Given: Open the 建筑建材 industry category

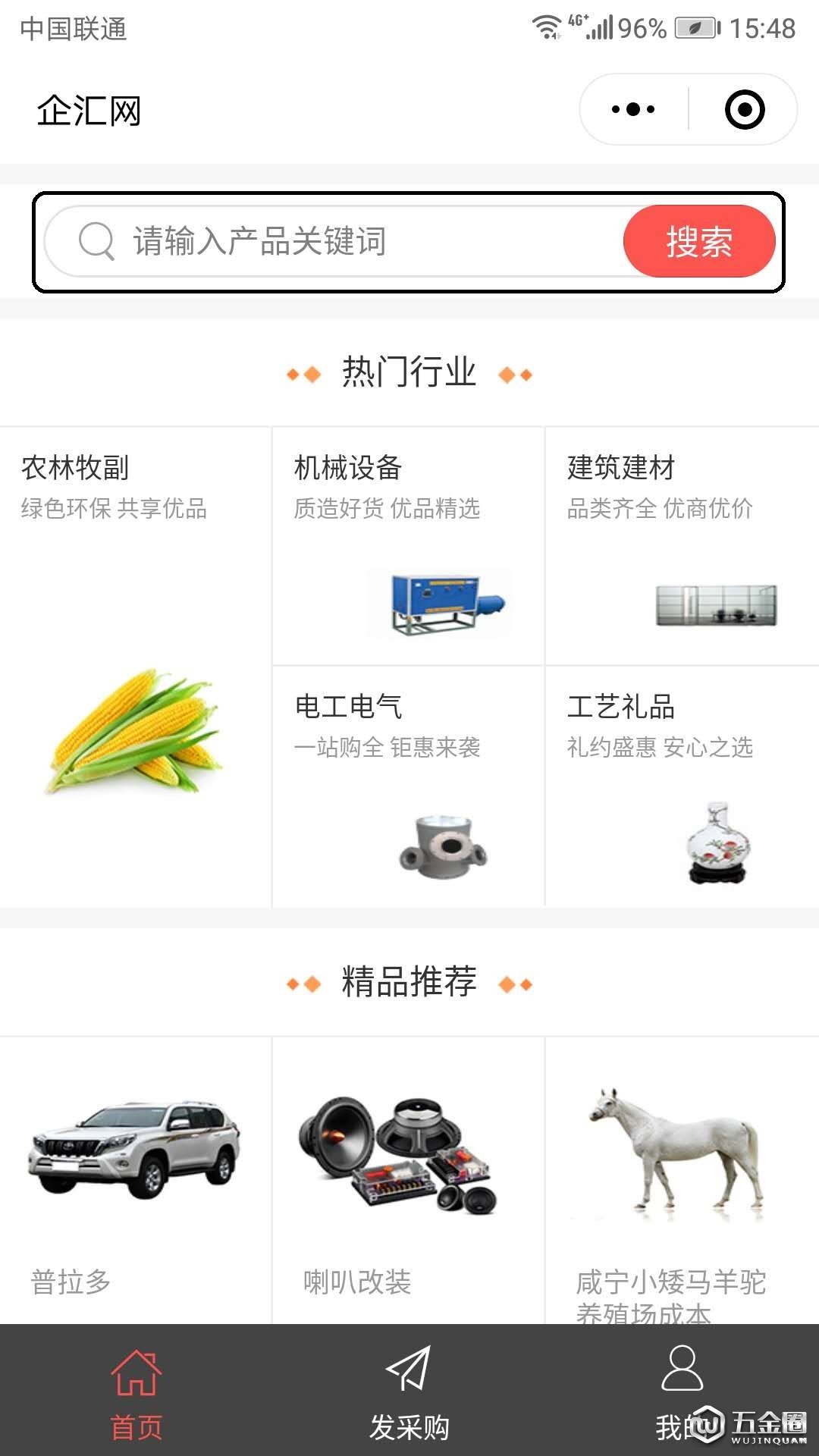Looking at the screenshot, I should [x=681, y=546].
